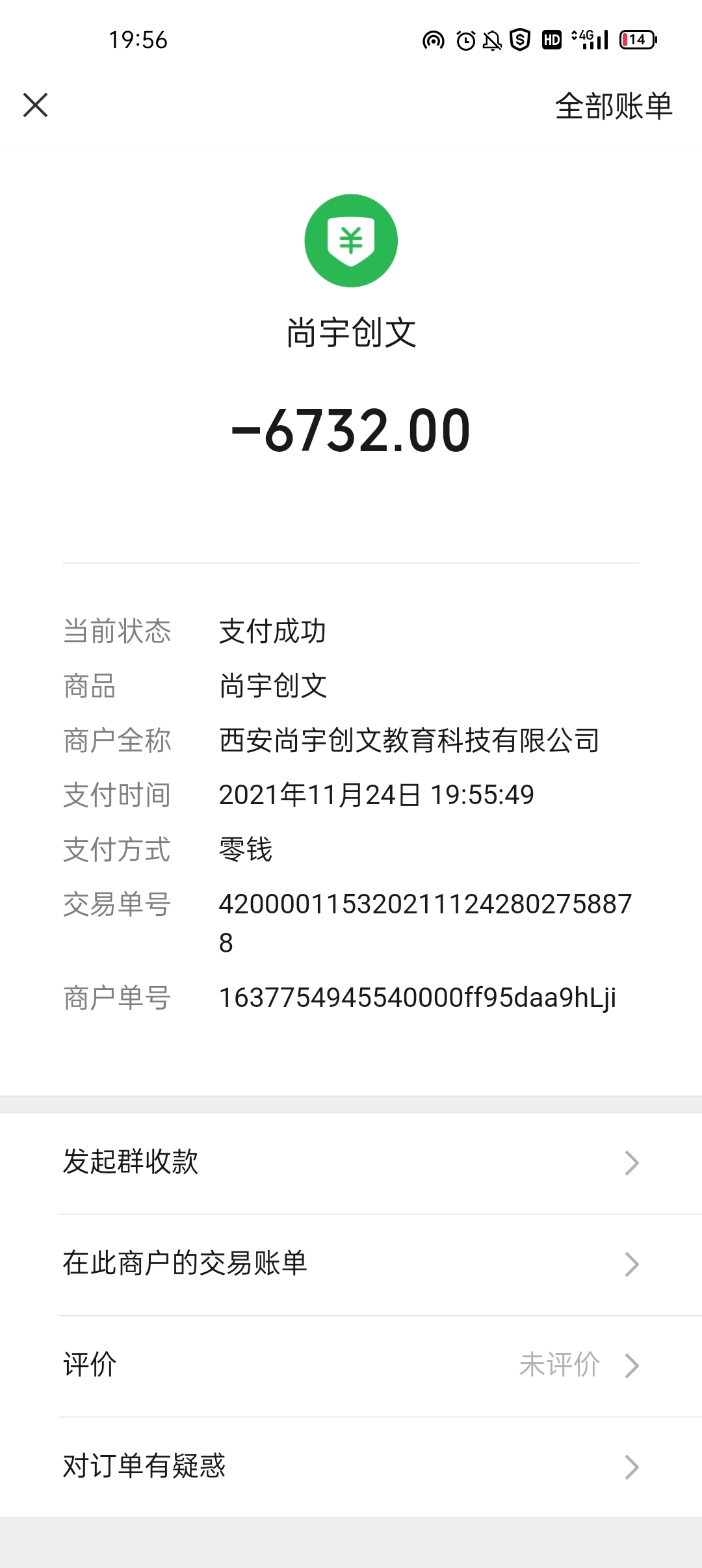Start a group collection via 发起群收款
Image resolution: width=702 pixels, height=1568 pixels.
pos(351,1162)
